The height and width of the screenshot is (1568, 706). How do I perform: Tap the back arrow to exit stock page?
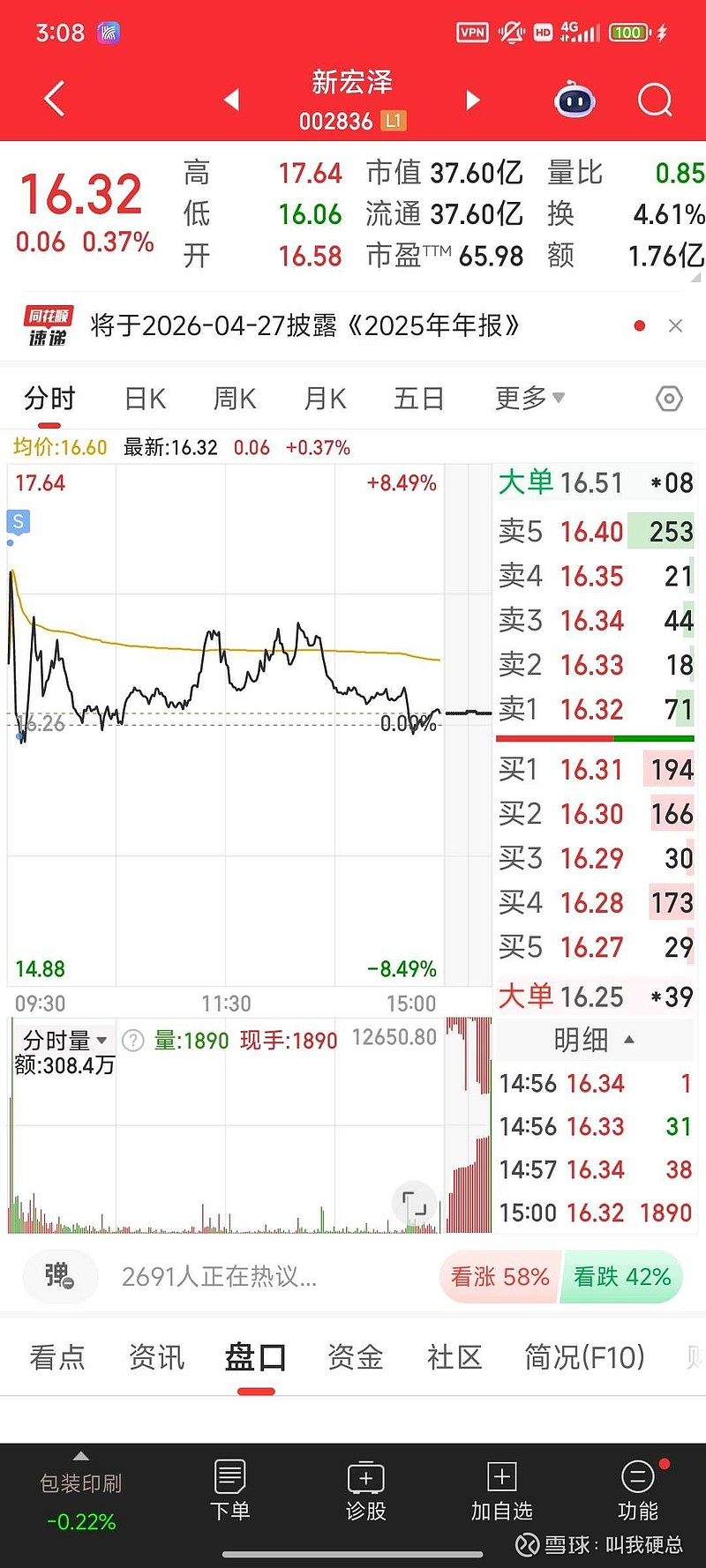pyautogui.click(x=53, y=100)
